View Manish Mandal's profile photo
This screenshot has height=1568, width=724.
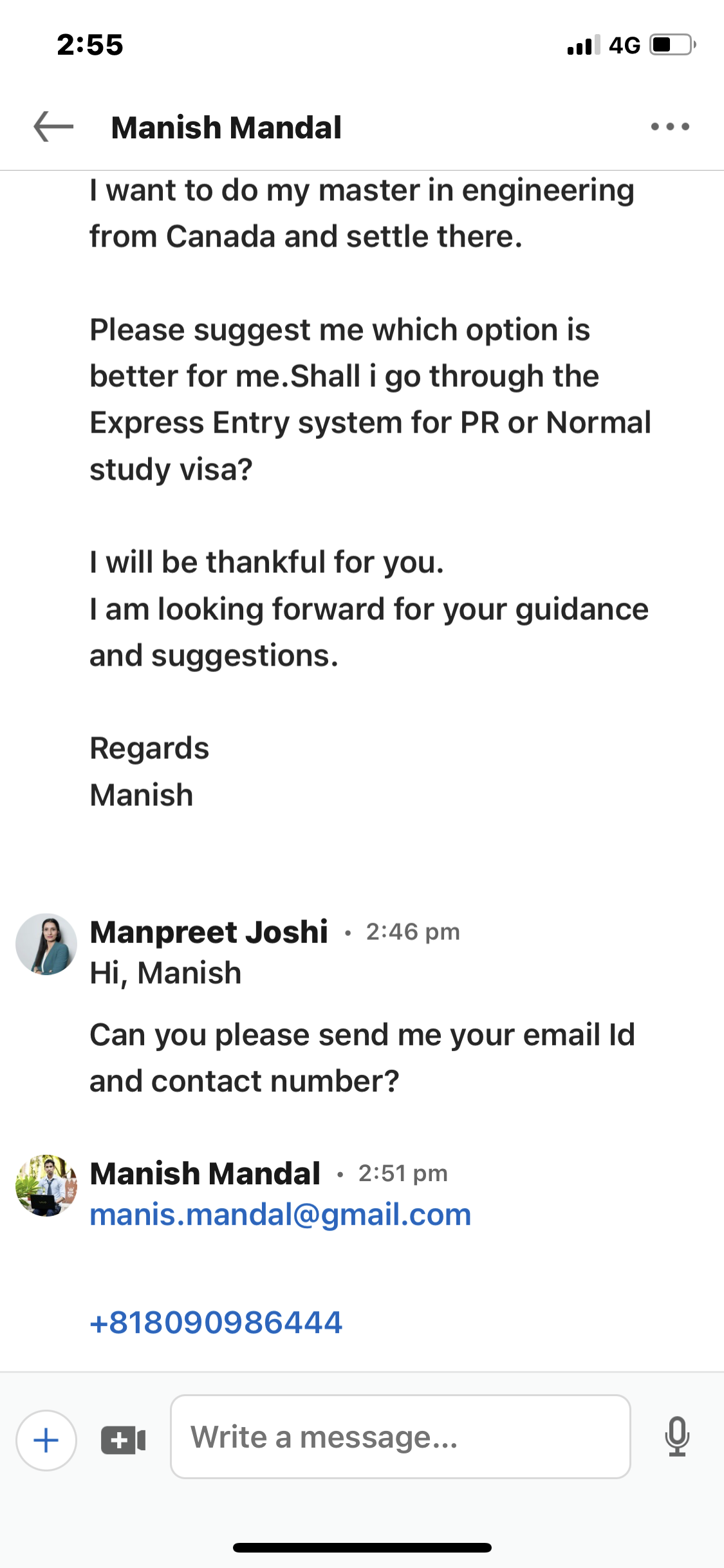pos(46,1186)
